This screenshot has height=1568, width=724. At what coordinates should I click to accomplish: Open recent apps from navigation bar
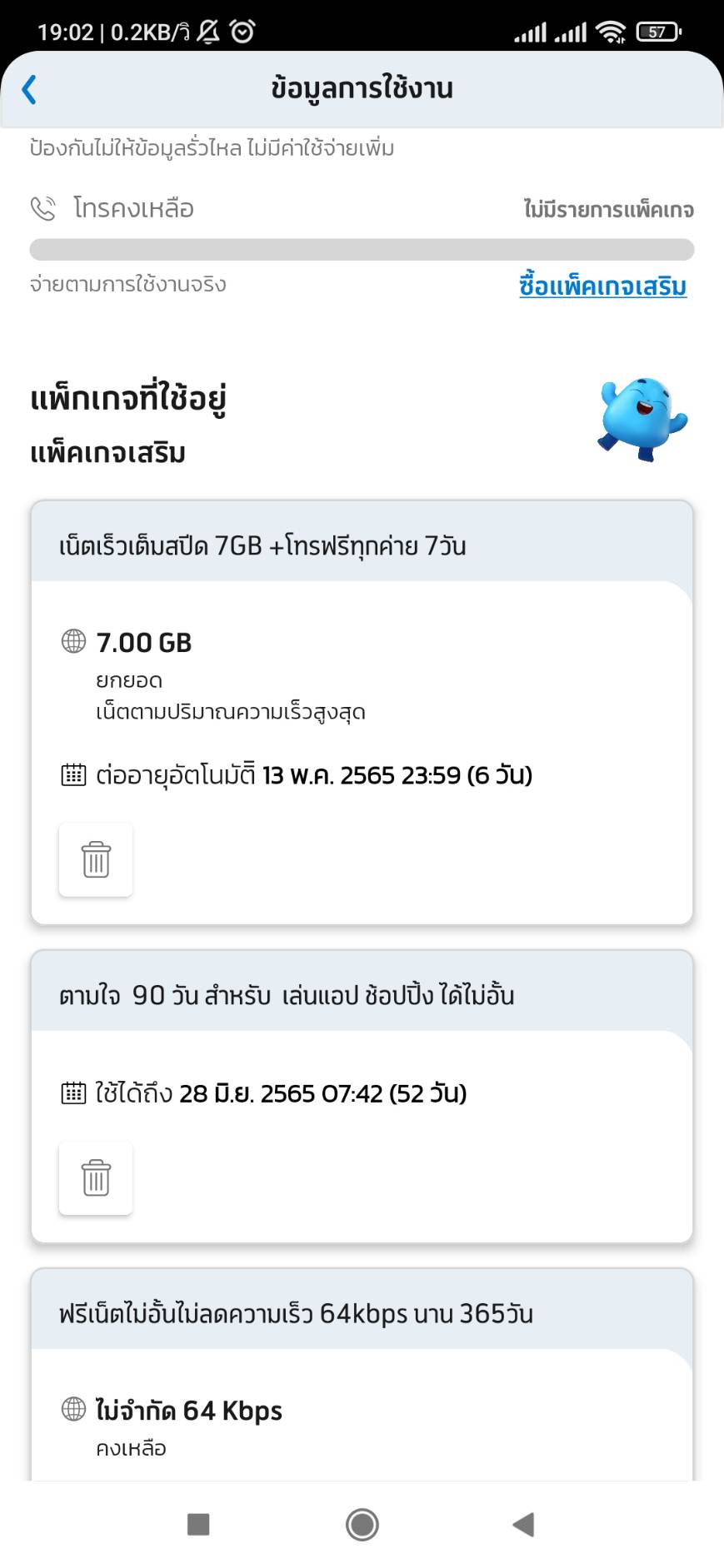click(x=198, y=1525)
